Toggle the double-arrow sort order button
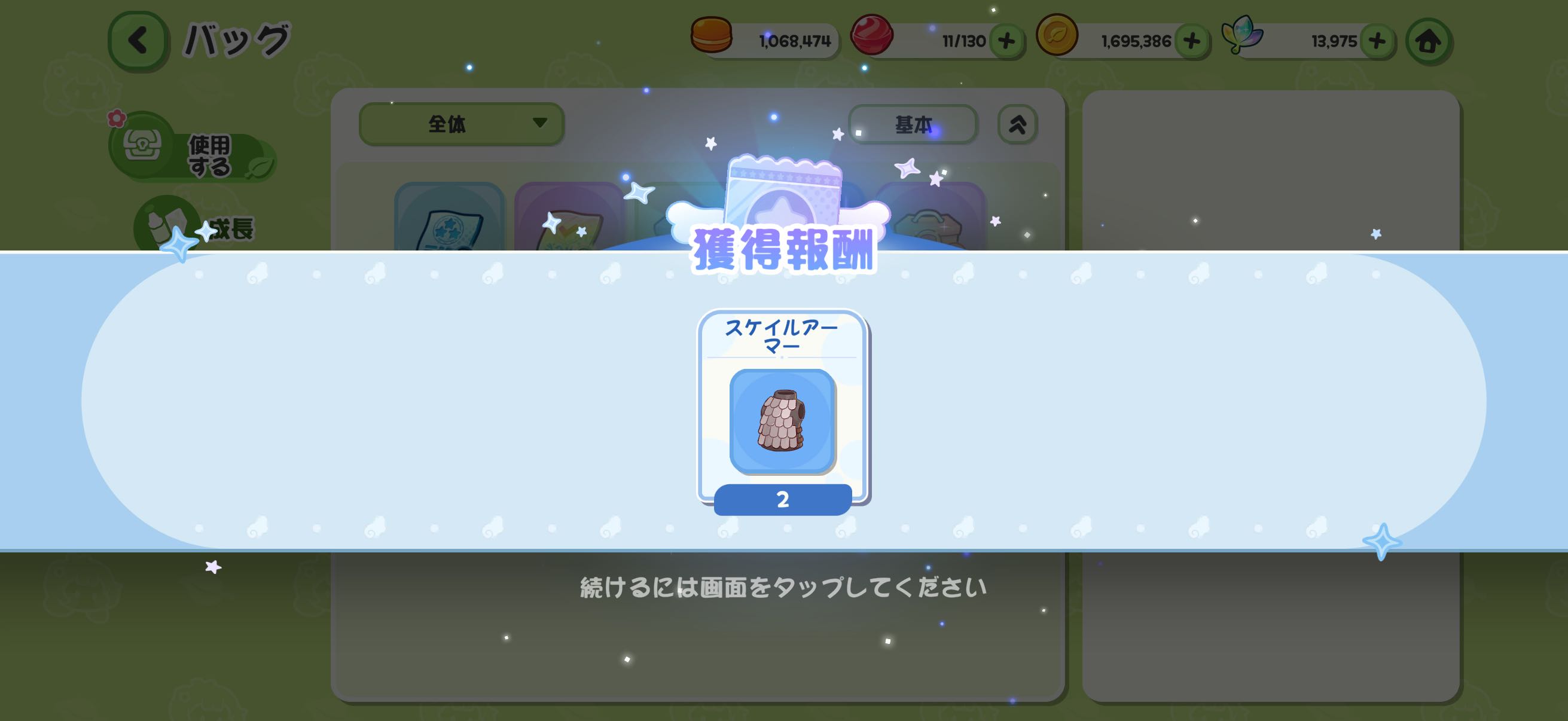Screen dimensions: 1568x721 [1017, 125]
